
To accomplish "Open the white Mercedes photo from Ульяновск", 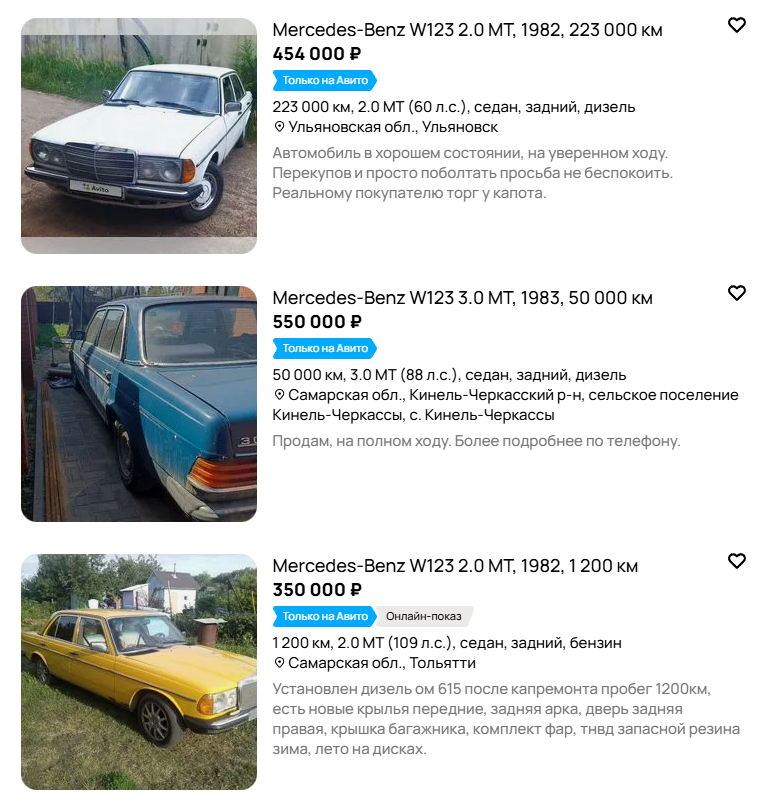I will (139, 136).
